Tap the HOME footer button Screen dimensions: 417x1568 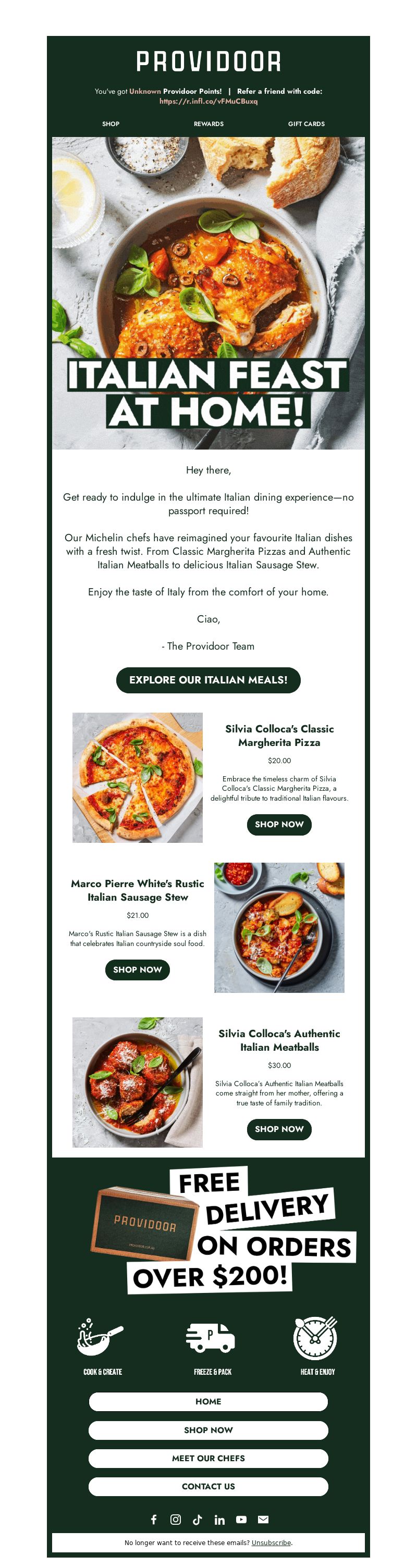coord(208,1401)
